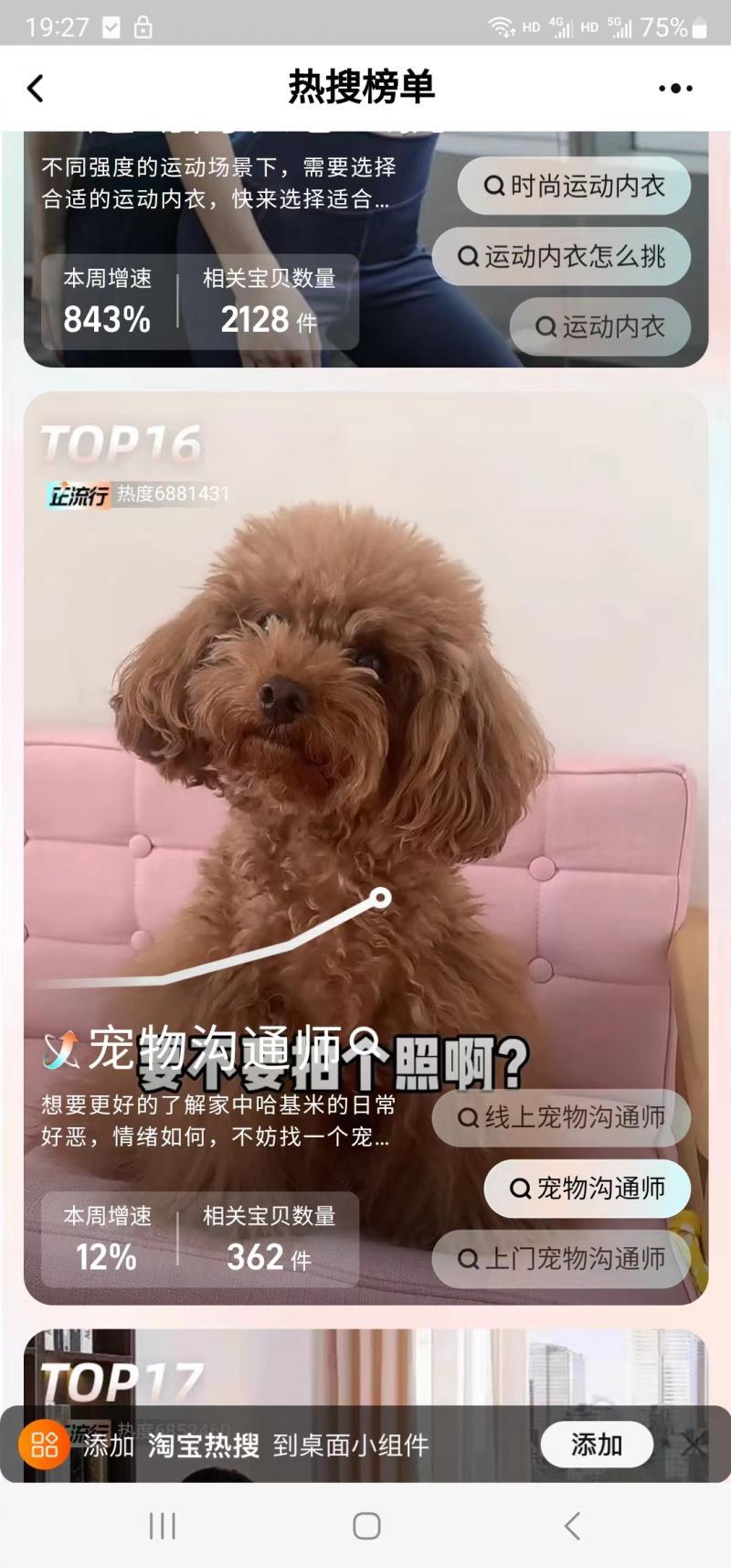Tap the 运动内衣怎么挑 search chip

click(561, 256)
